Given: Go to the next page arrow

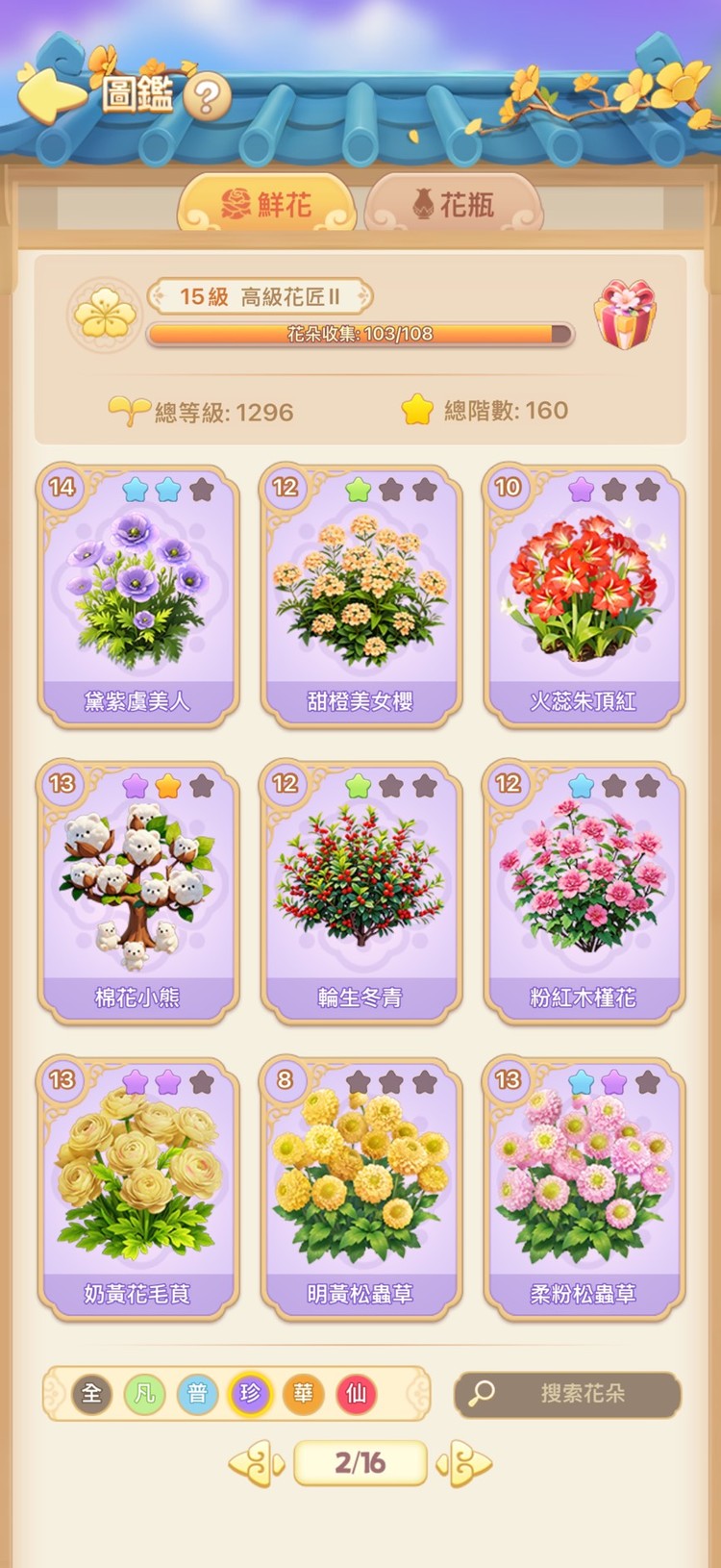Looking at the screenshot, I should pyautogui.click(x=464, y=1463).
